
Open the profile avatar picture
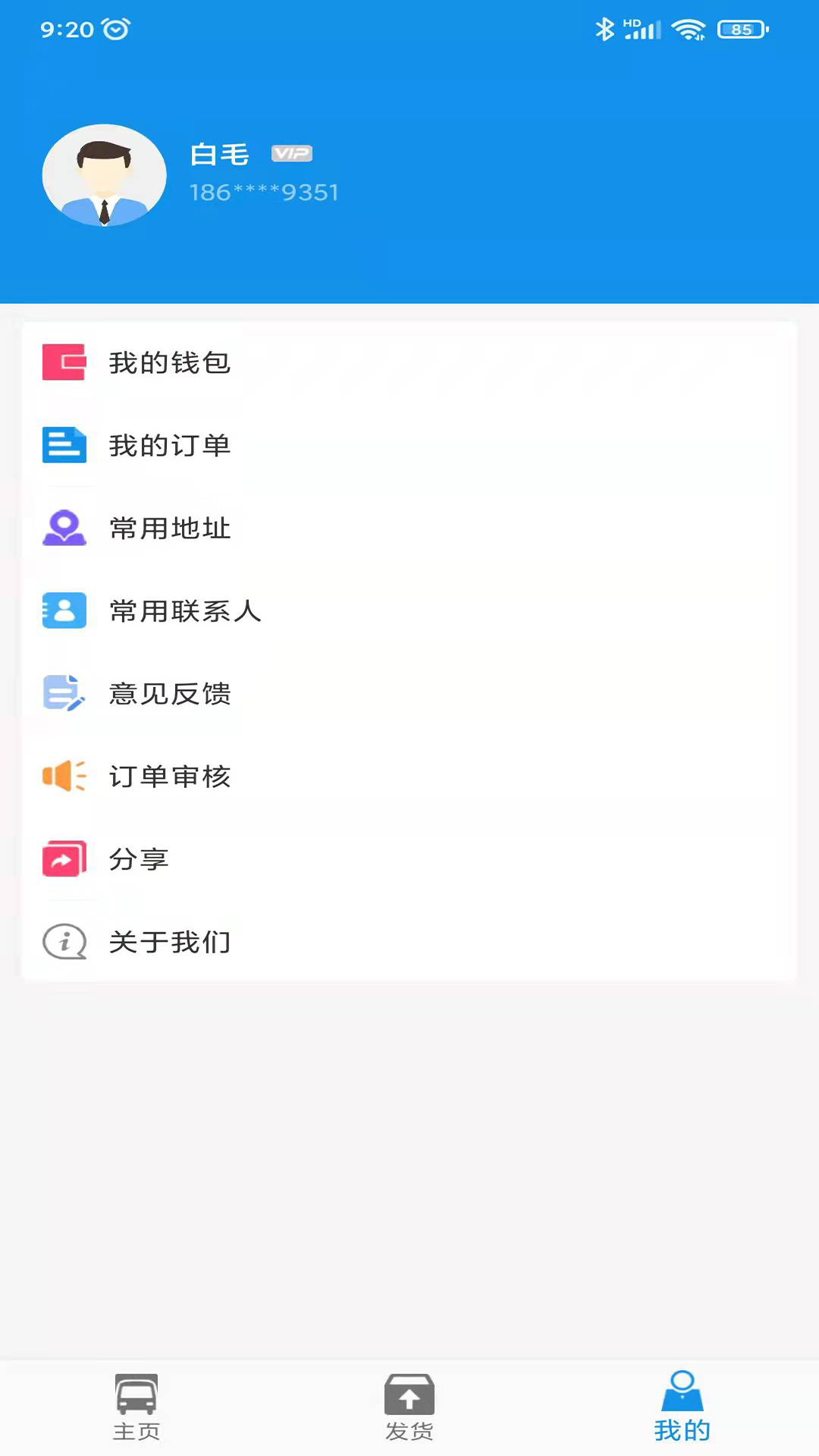104,176
